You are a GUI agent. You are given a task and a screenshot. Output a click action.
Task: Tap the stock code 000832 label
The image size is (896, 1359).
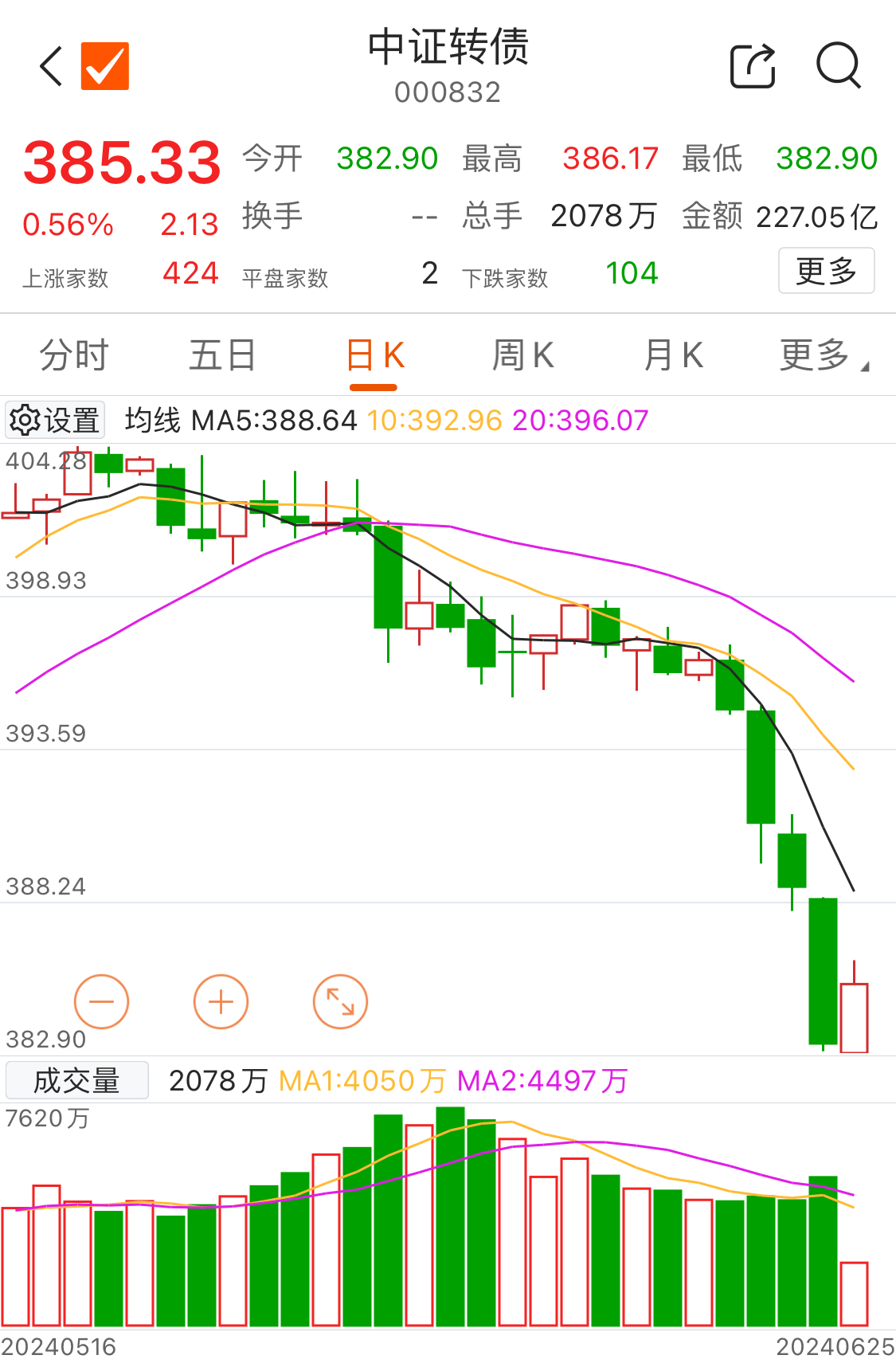(448, 93)
